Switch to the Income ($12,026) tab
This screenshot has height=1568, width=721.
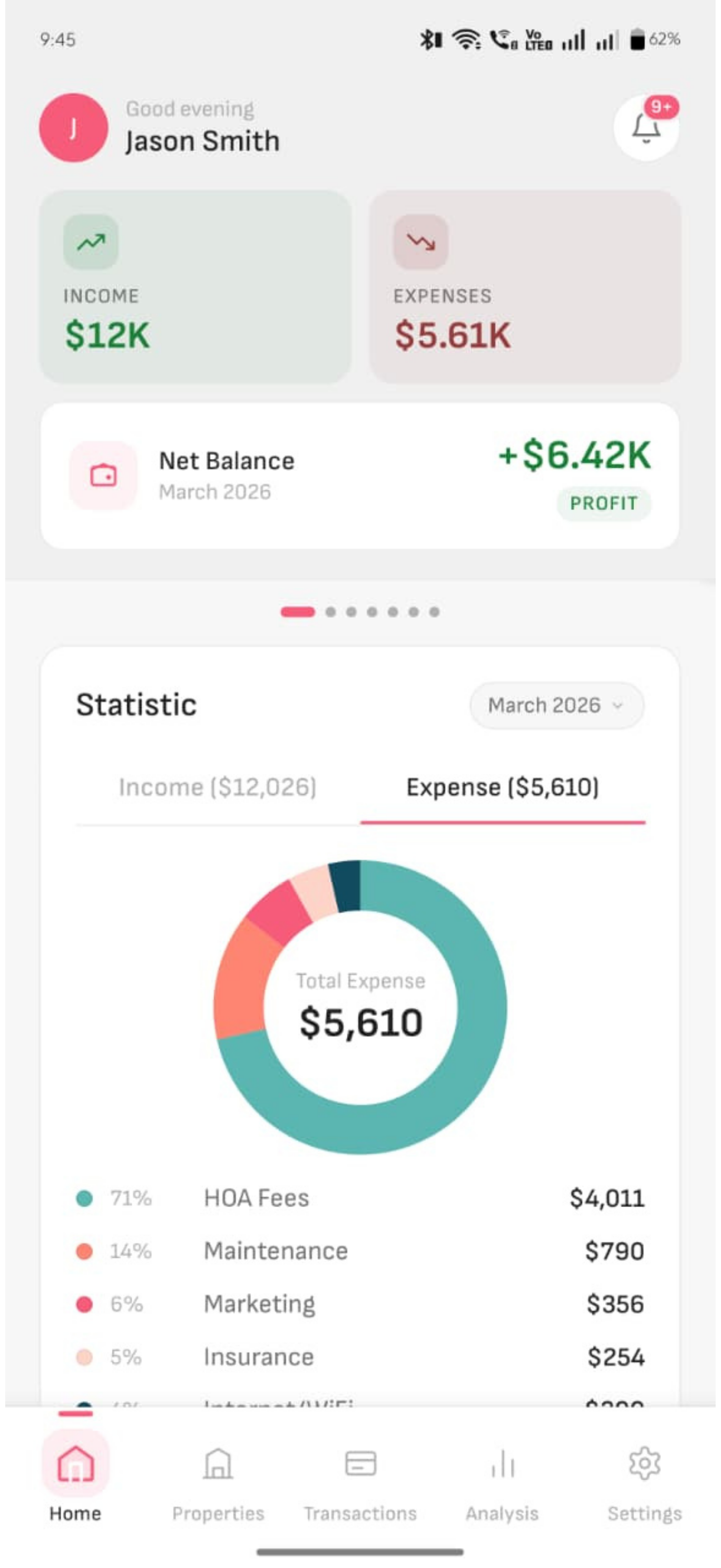(x=217, y=787)
